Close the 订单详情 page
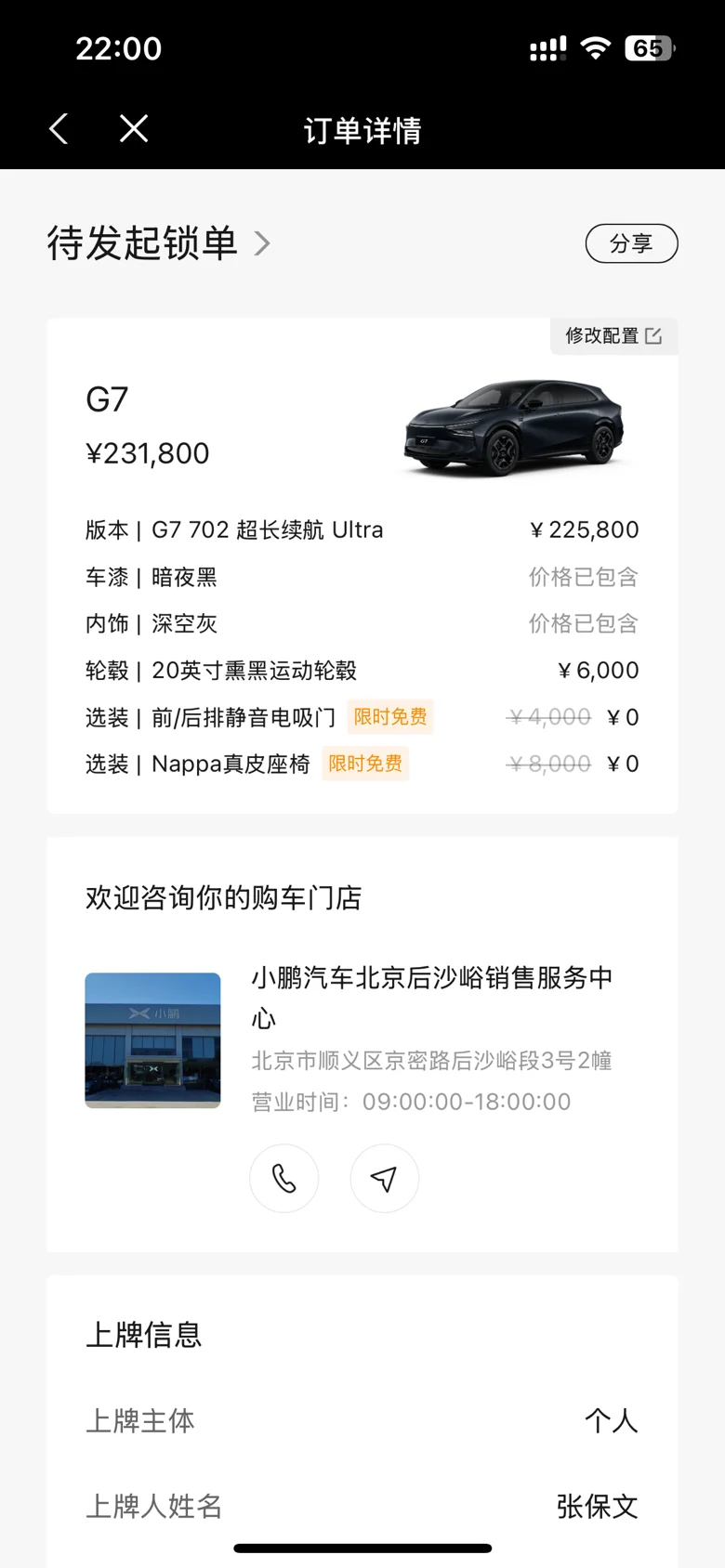Viewport: 725px width, 1568px height. 134,129
